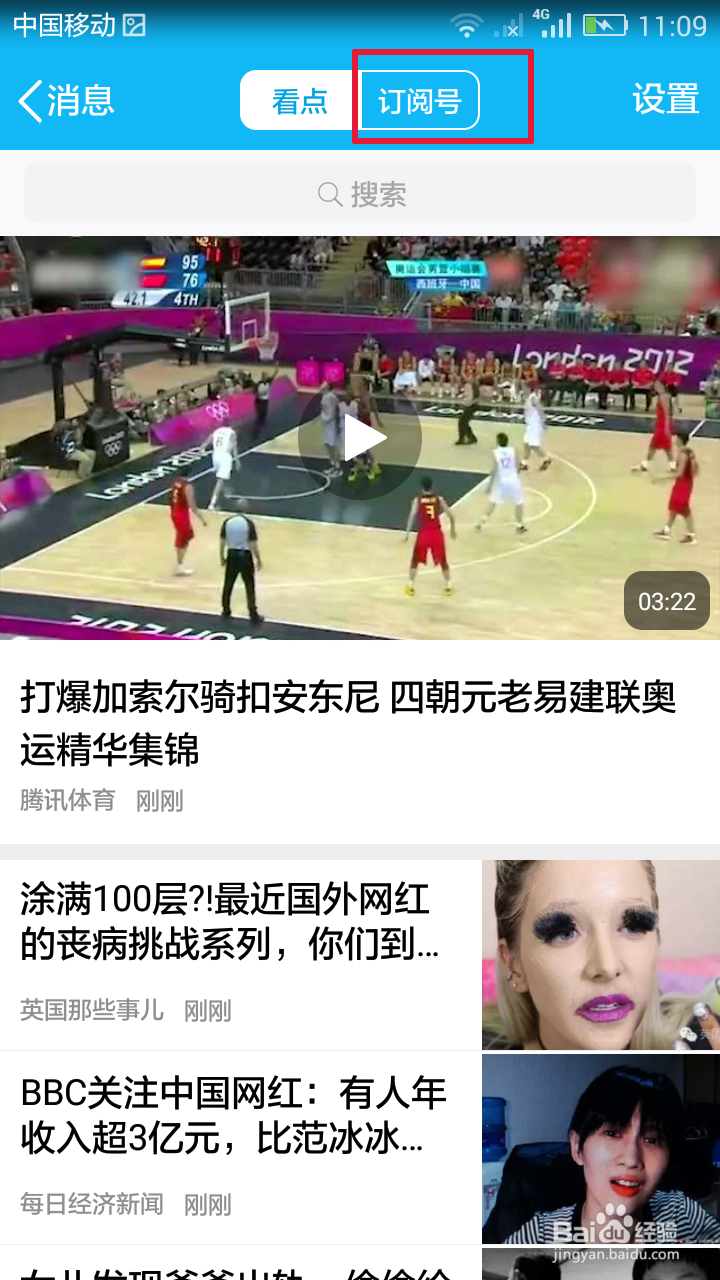Tap the BBC article's red-lips thumbnail

tap(600, 1148)
